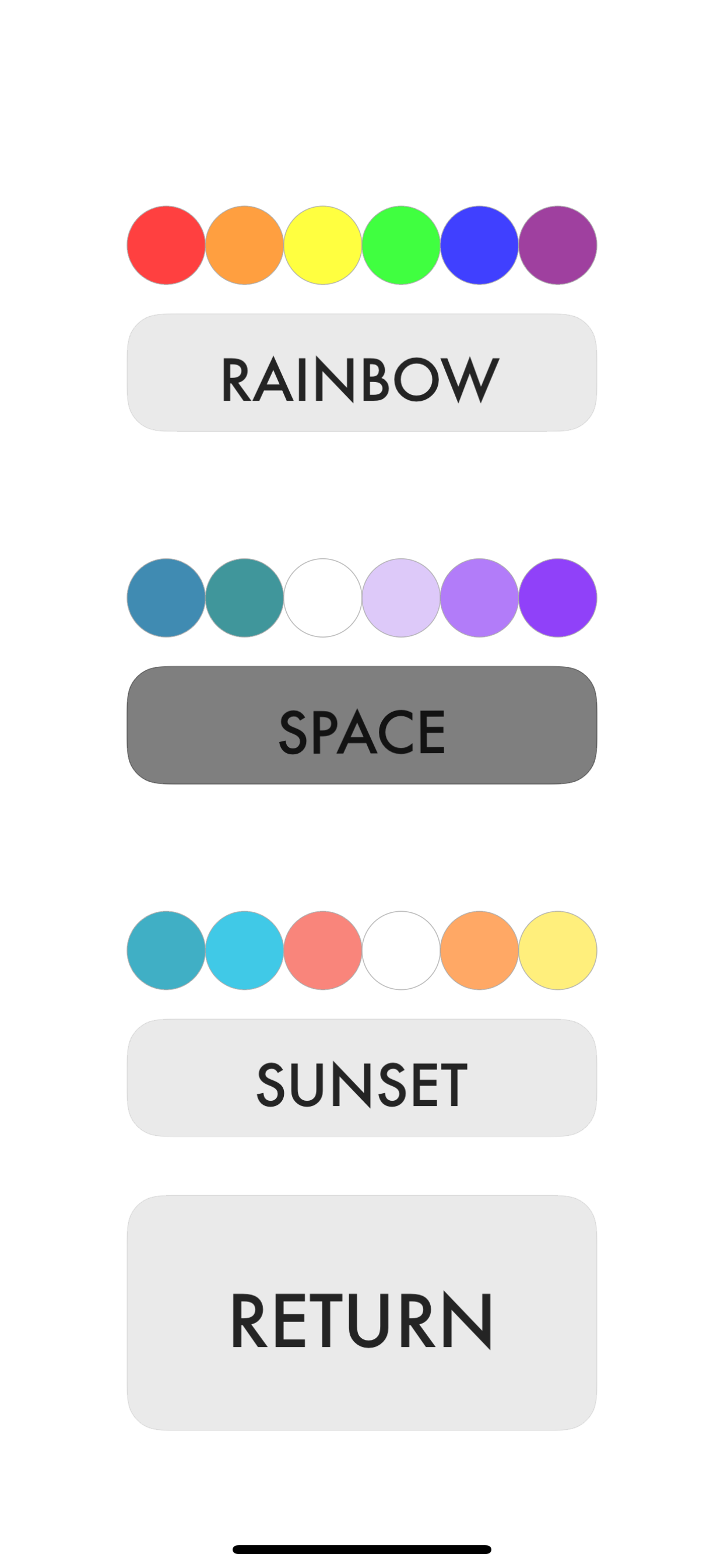
Task: Select the light lavender circle in the Space palette
Action: click(401, 598)
